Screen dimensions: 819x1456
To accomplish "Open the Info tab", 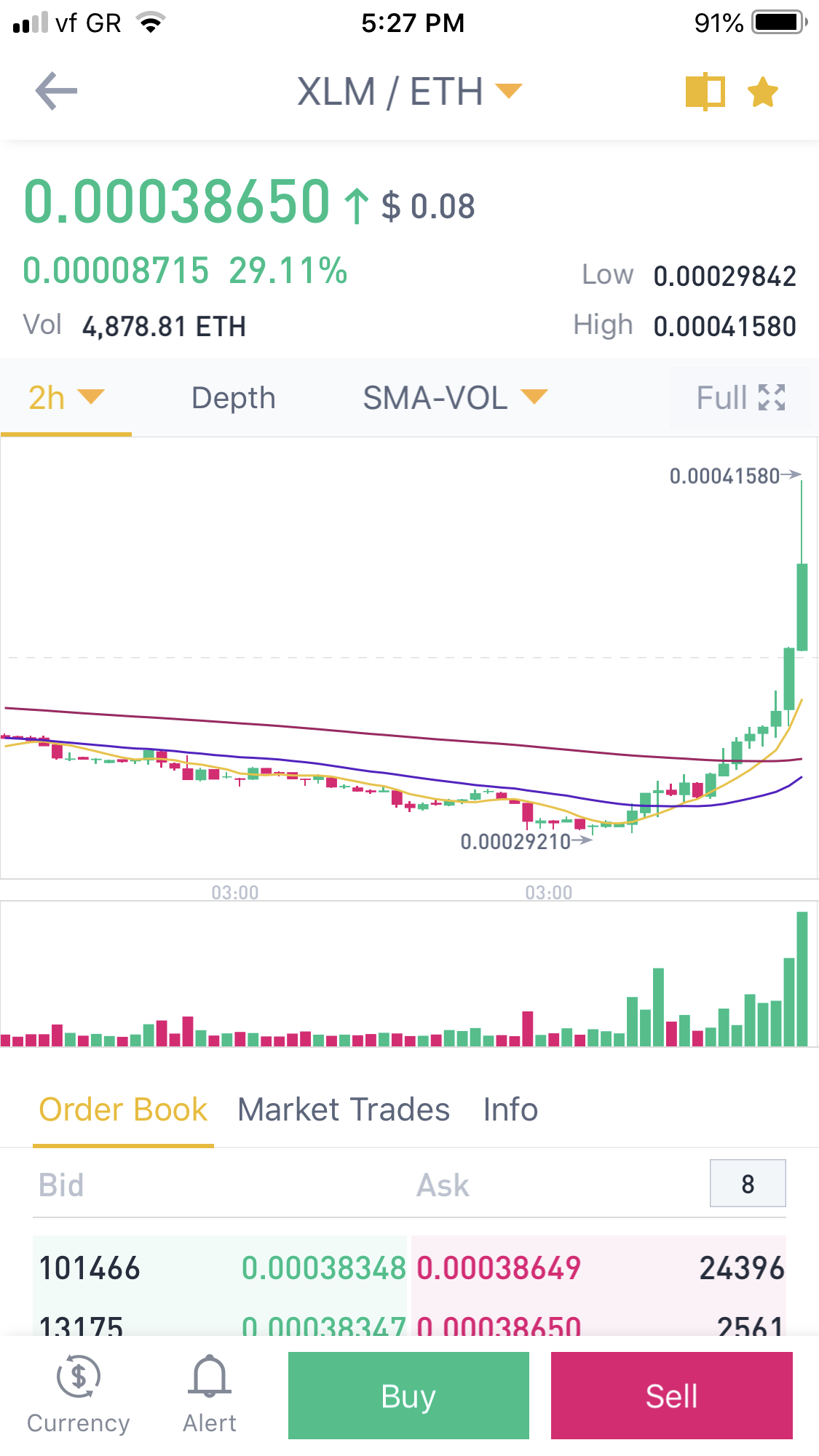I will pos(510,1110).
